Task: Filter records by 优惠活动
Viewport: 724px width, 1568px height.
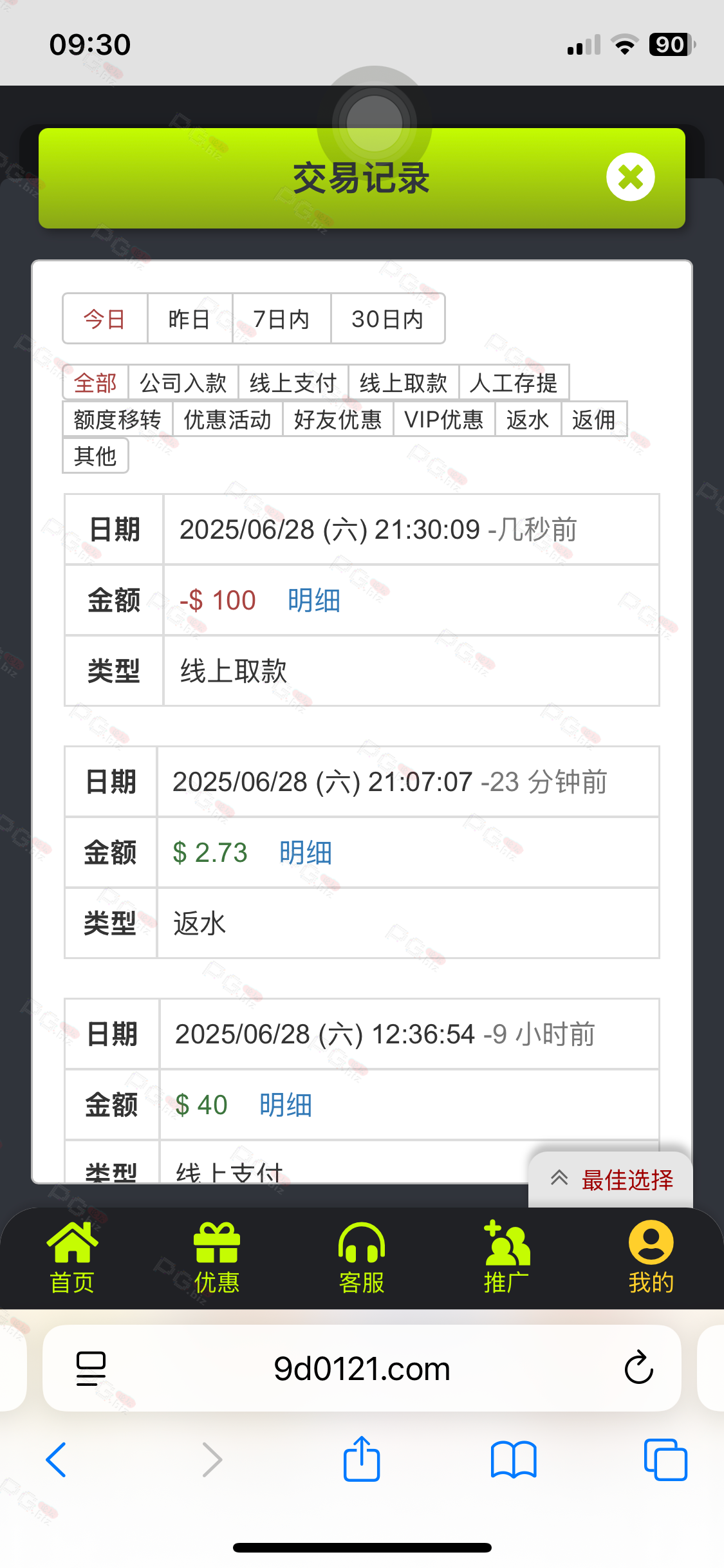Action: [228, 420]
